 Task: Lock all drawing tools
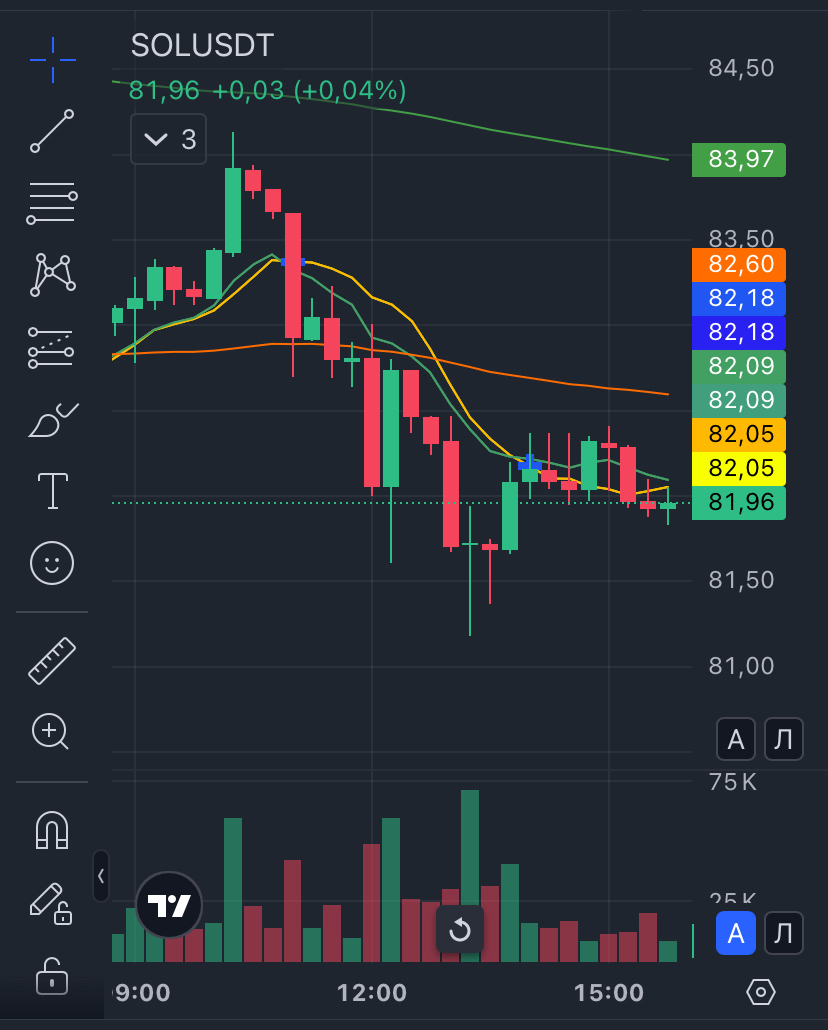tap(52, 975)
